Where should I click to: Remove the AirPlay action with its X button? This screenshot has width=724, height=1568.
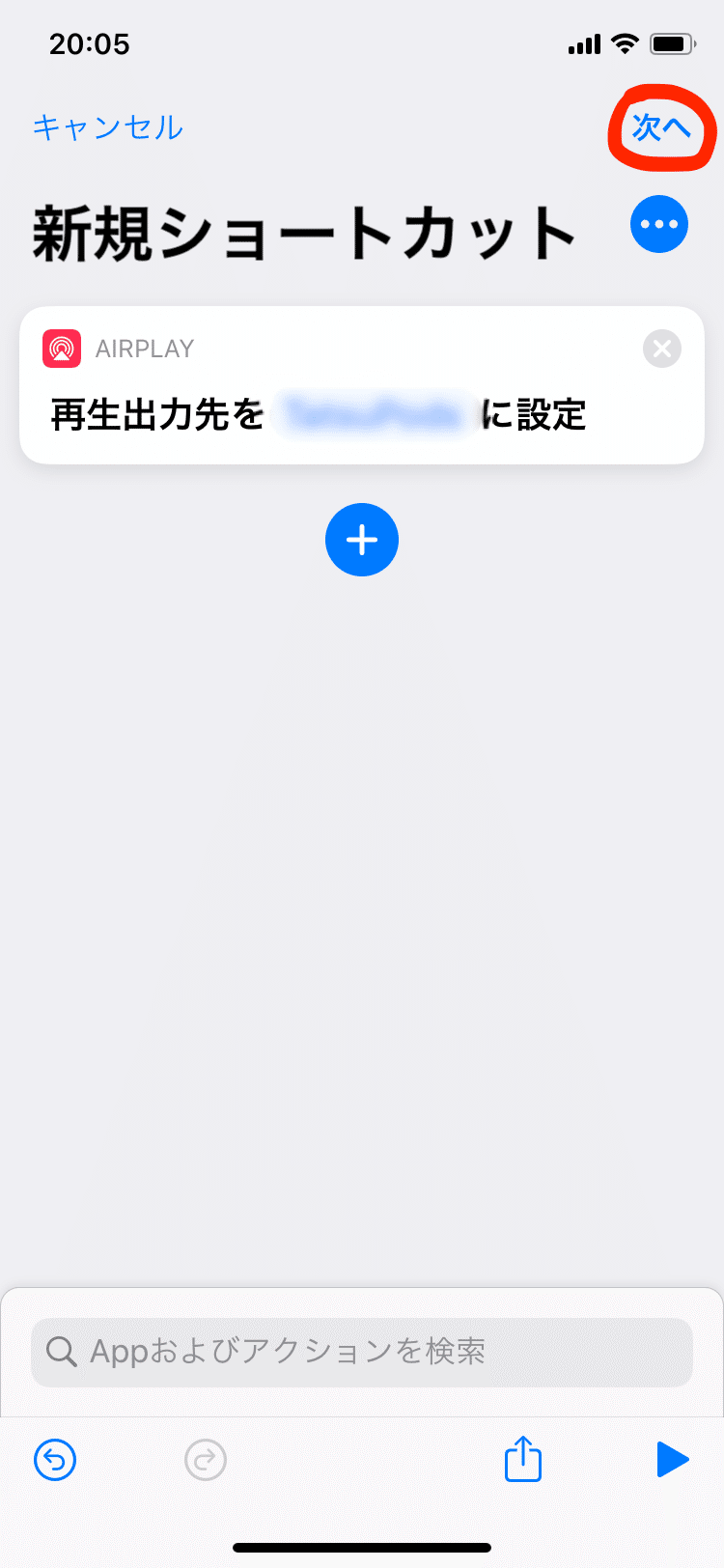[x=661, y=349]
